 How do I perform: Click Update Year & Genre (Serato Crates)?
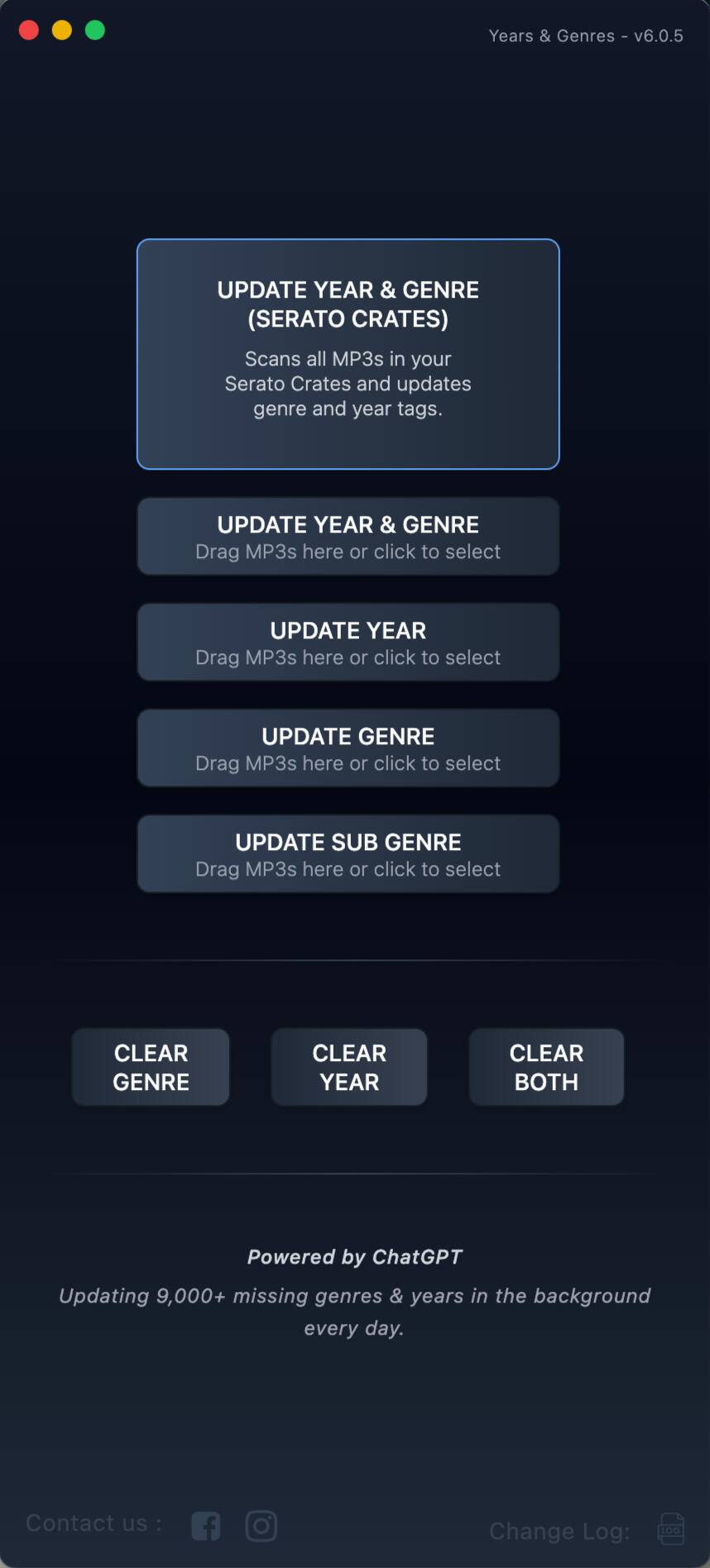pos(348,354)
